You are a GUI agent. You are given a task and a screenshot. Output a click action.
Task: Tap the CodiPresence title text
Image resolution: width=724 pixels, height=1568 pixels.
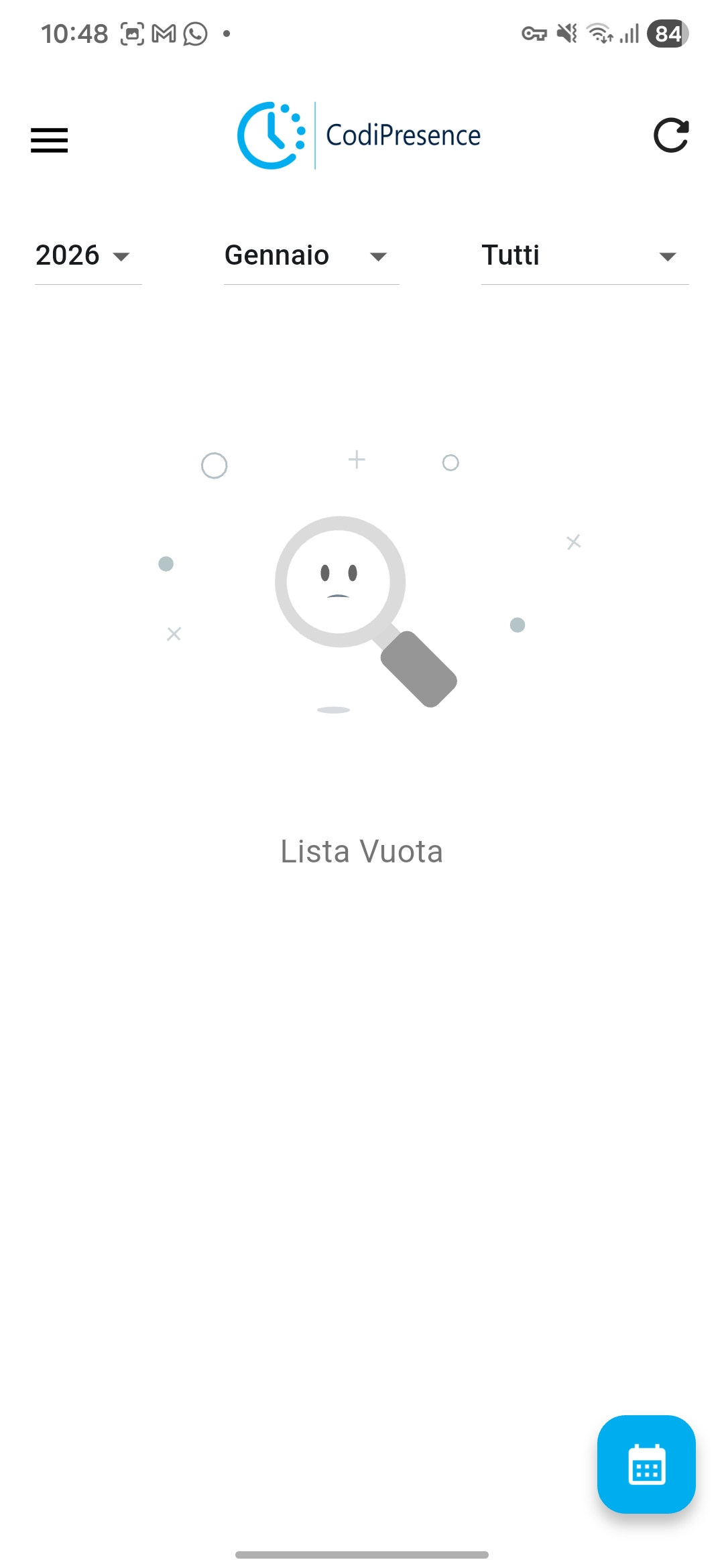click(x=404, y=134)
